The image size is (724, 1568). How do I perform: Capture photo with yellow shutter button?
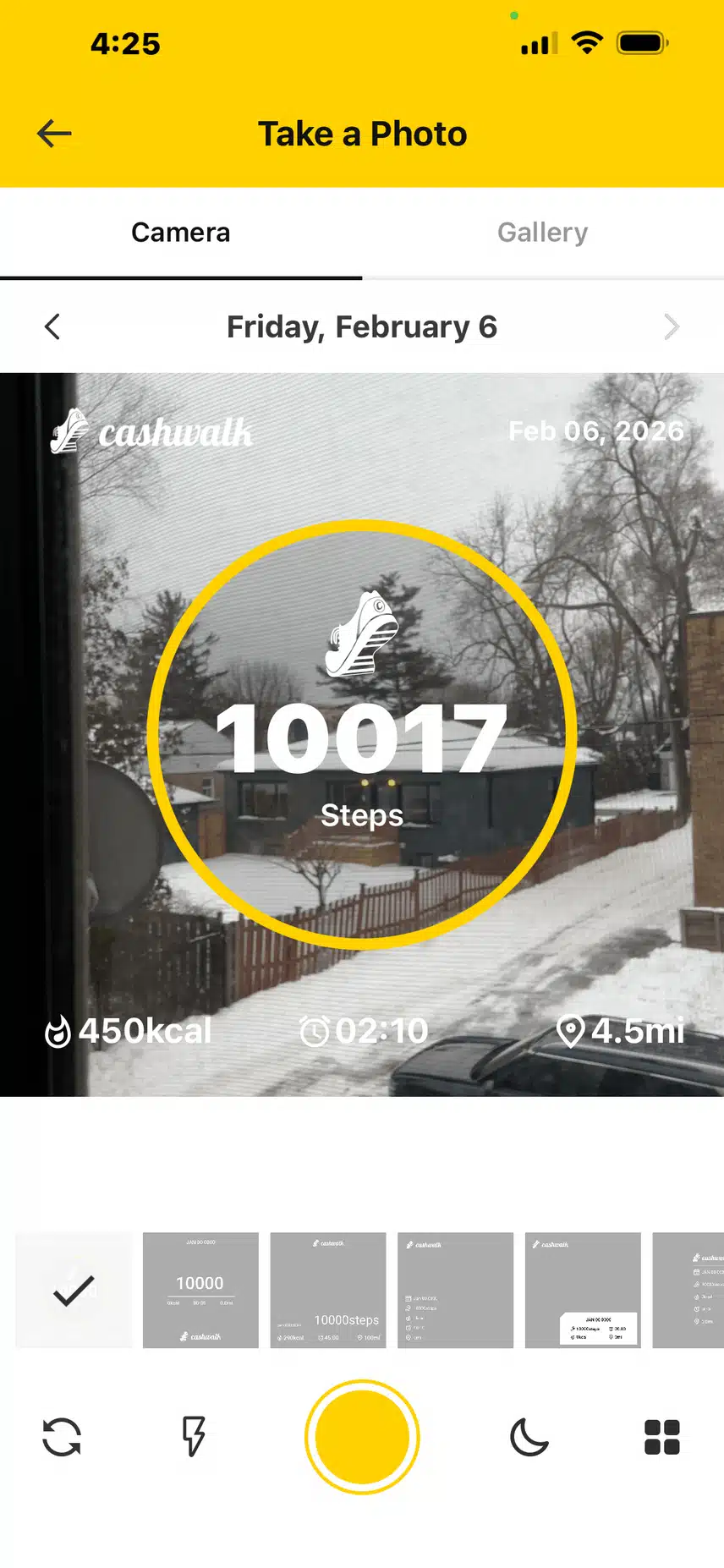pyautogui.click(x=362, y=1437)
